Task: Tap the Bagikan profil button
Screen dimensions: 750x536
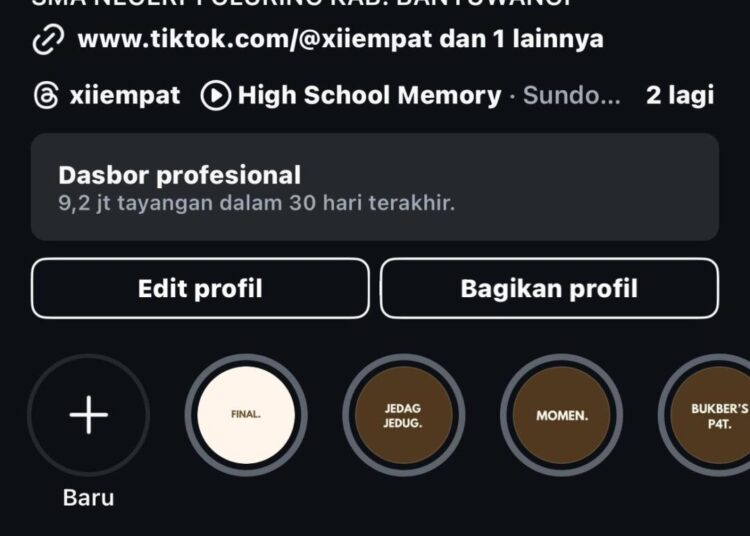Action: (x=548, y=289)
